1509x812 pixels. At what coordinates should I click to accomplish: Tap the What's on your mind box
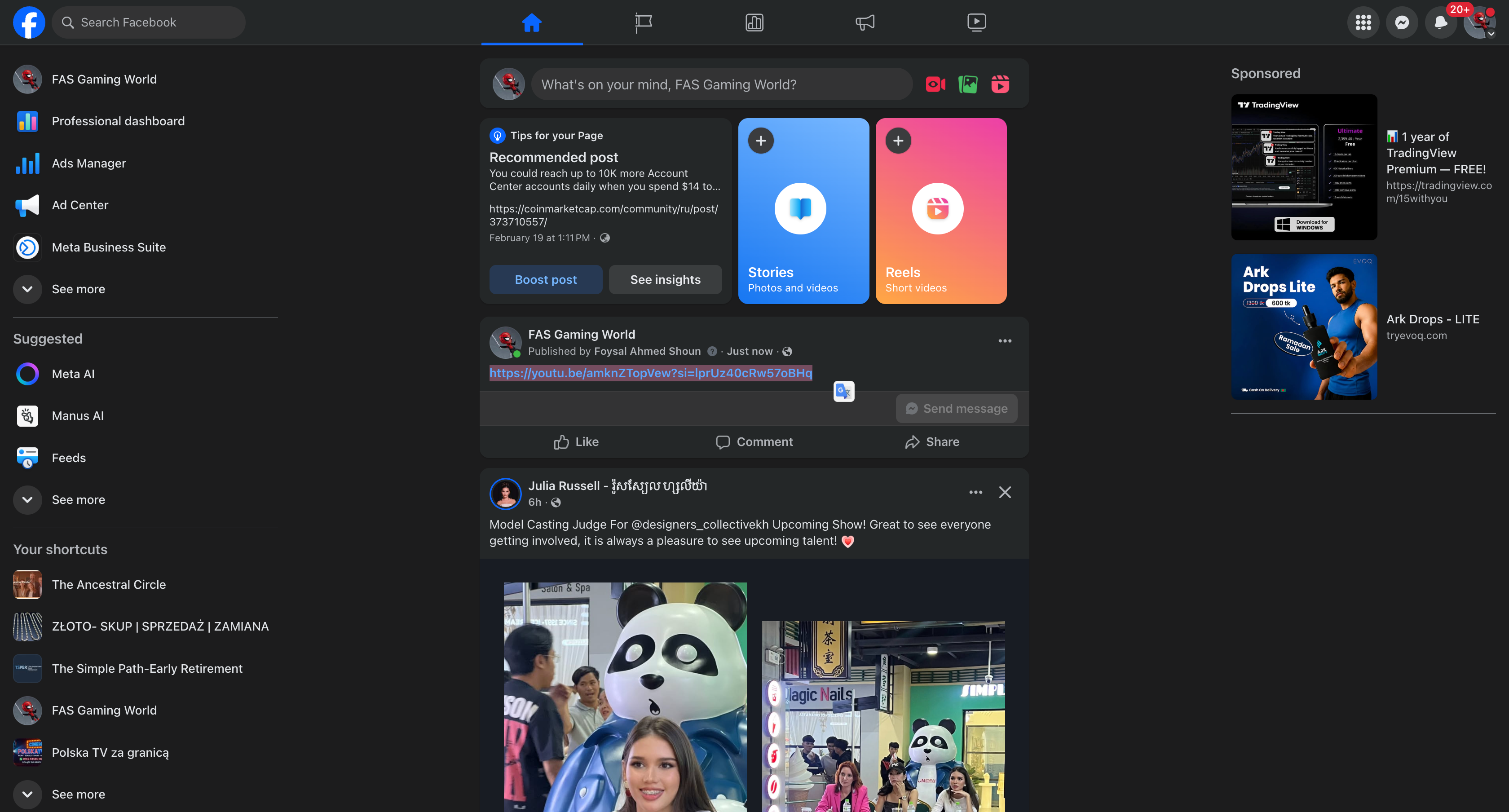click(722, 84)
